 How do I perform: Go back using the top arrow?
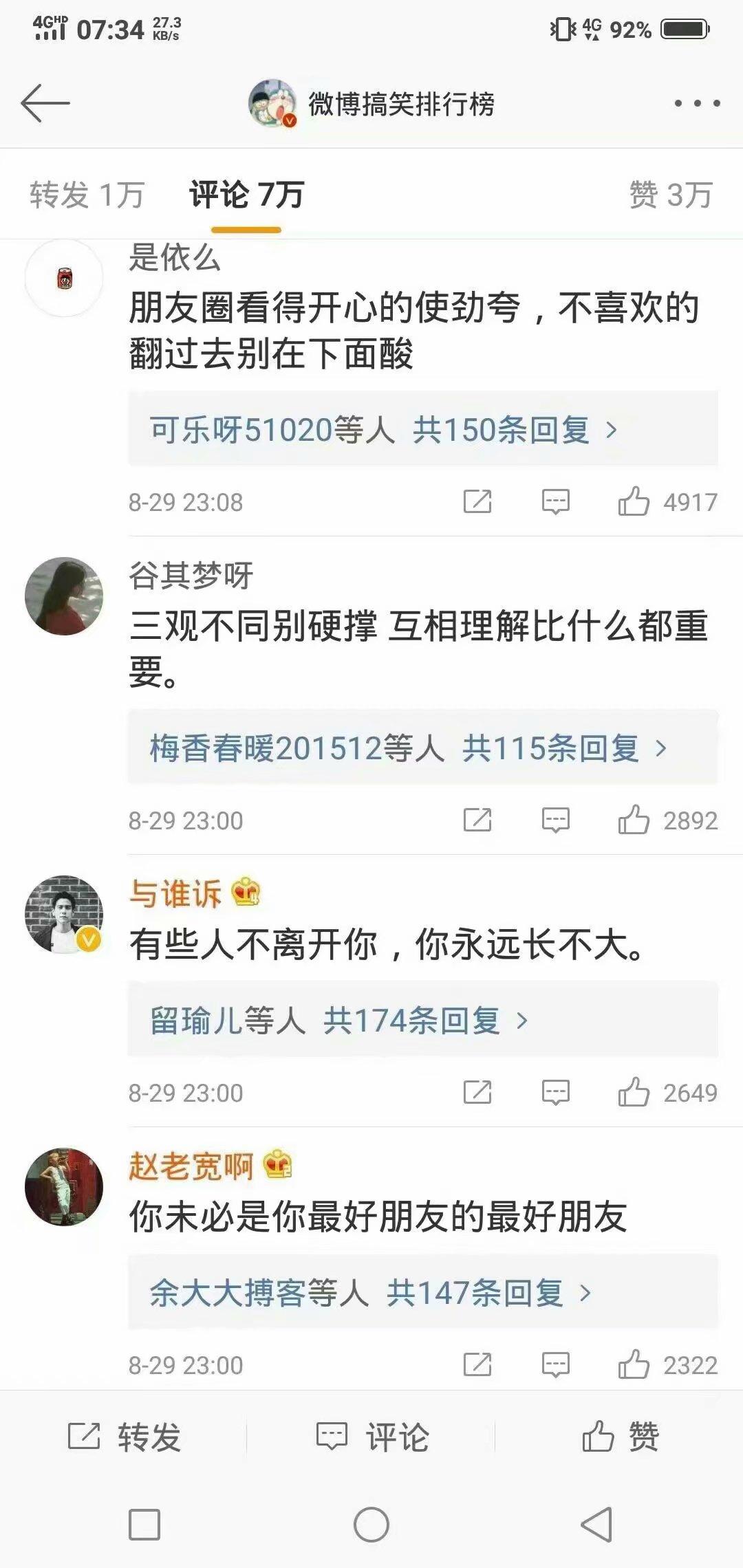tap(45, 103)
